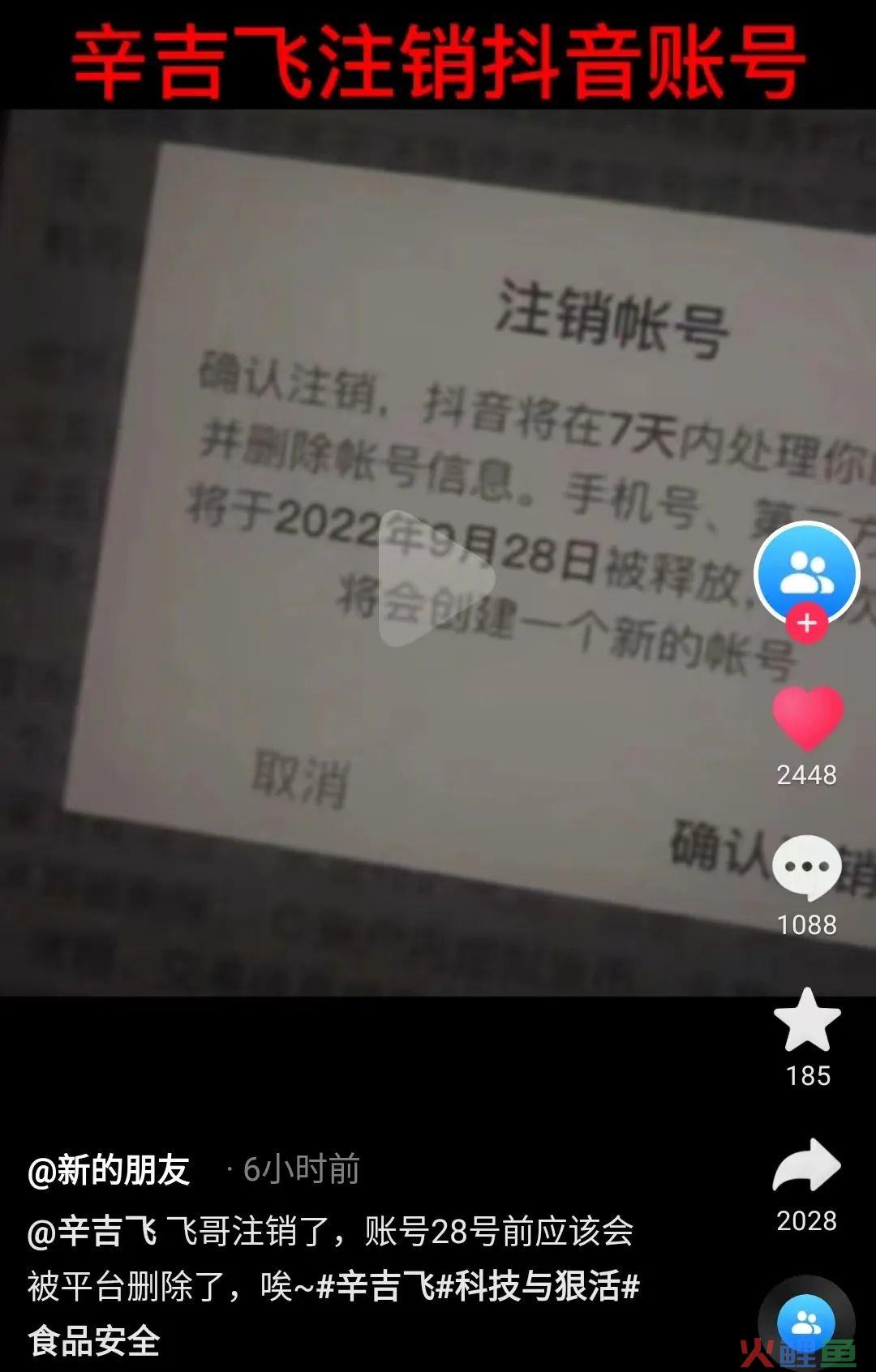The image size is (876, 1372).
Task: Open the @新的朋友 username profile
Action: click(109, 1170)
